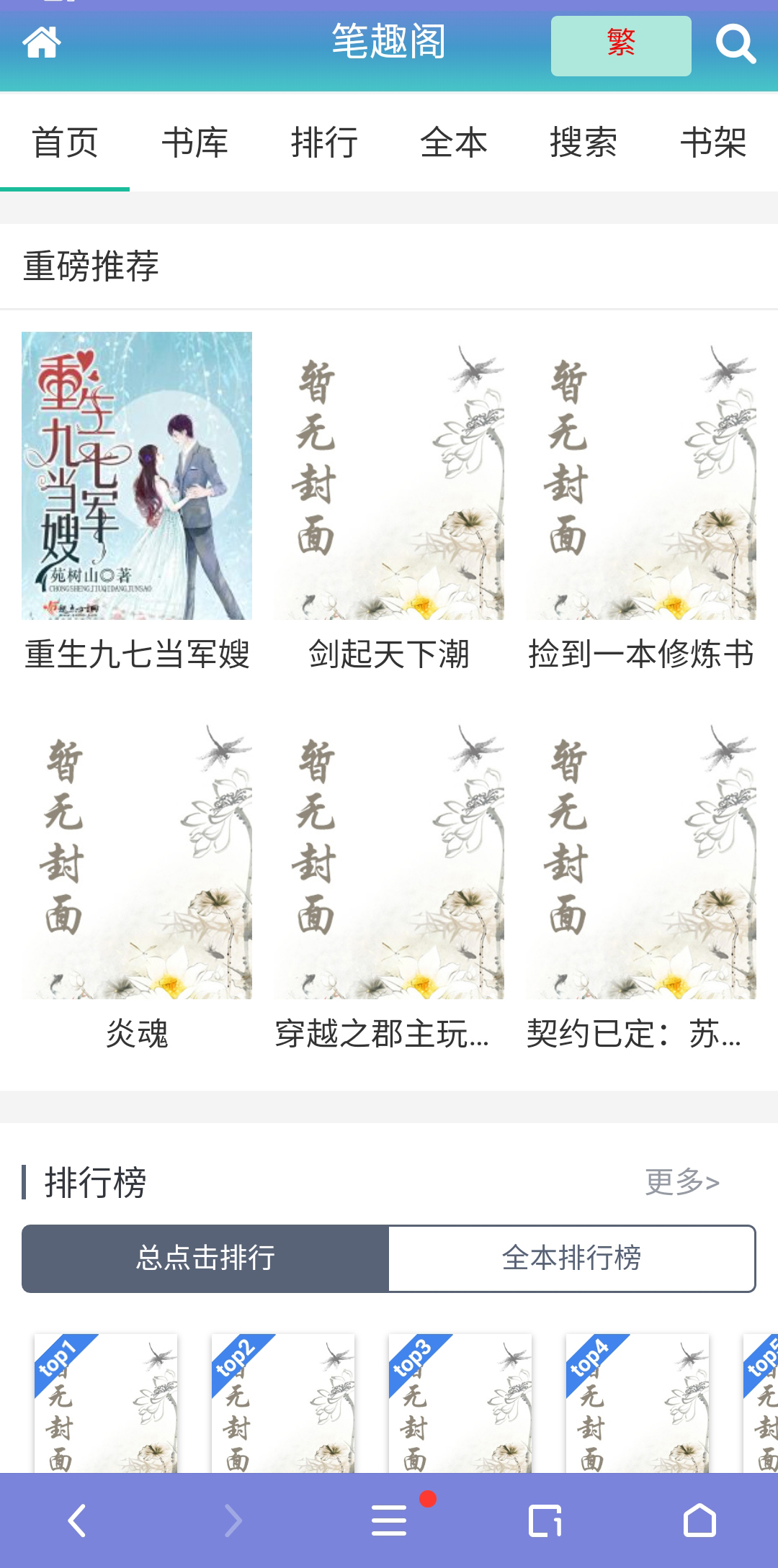
Task: Go to the 全本 tab
Action: coord(454,142)
